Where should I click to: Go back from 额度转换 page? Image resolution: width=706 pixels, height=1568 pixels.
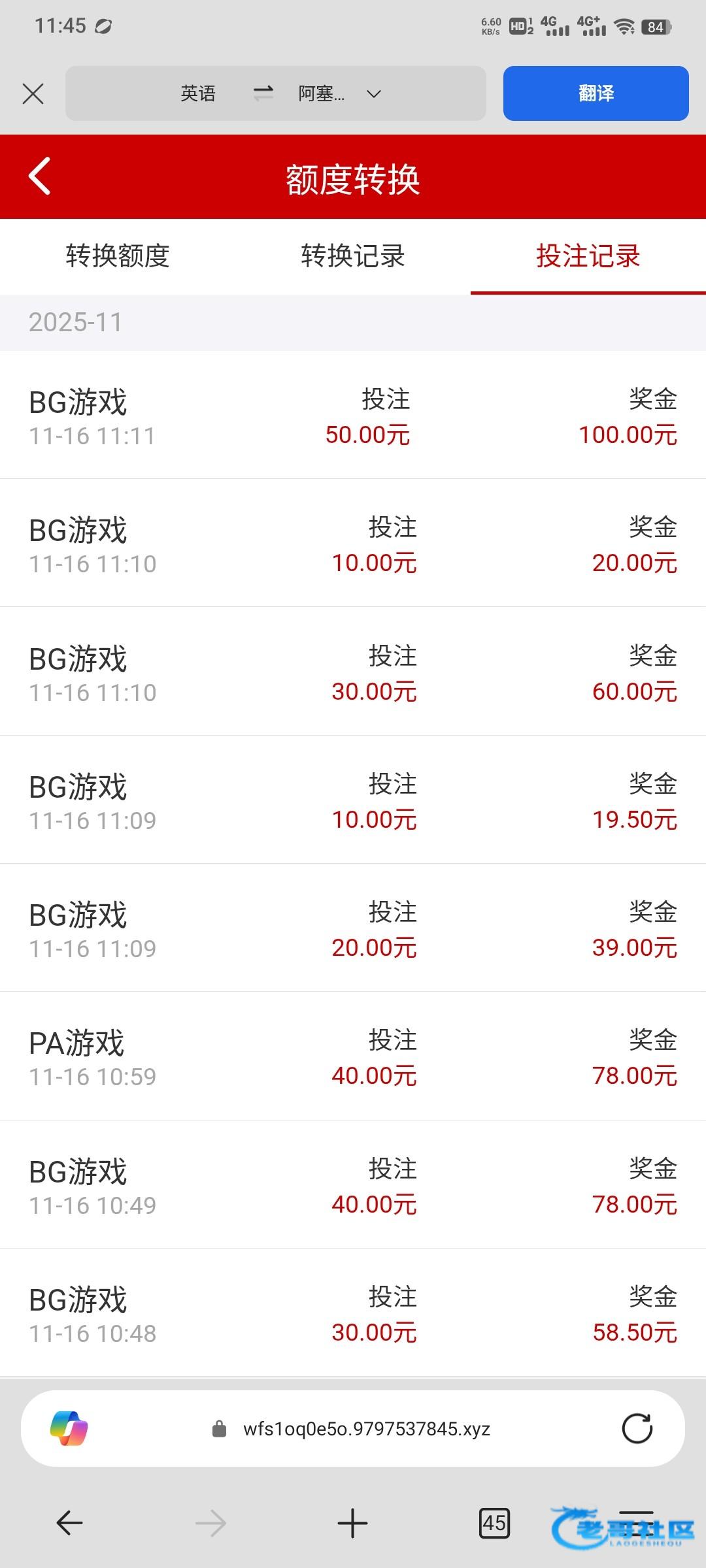pos(40,176)
